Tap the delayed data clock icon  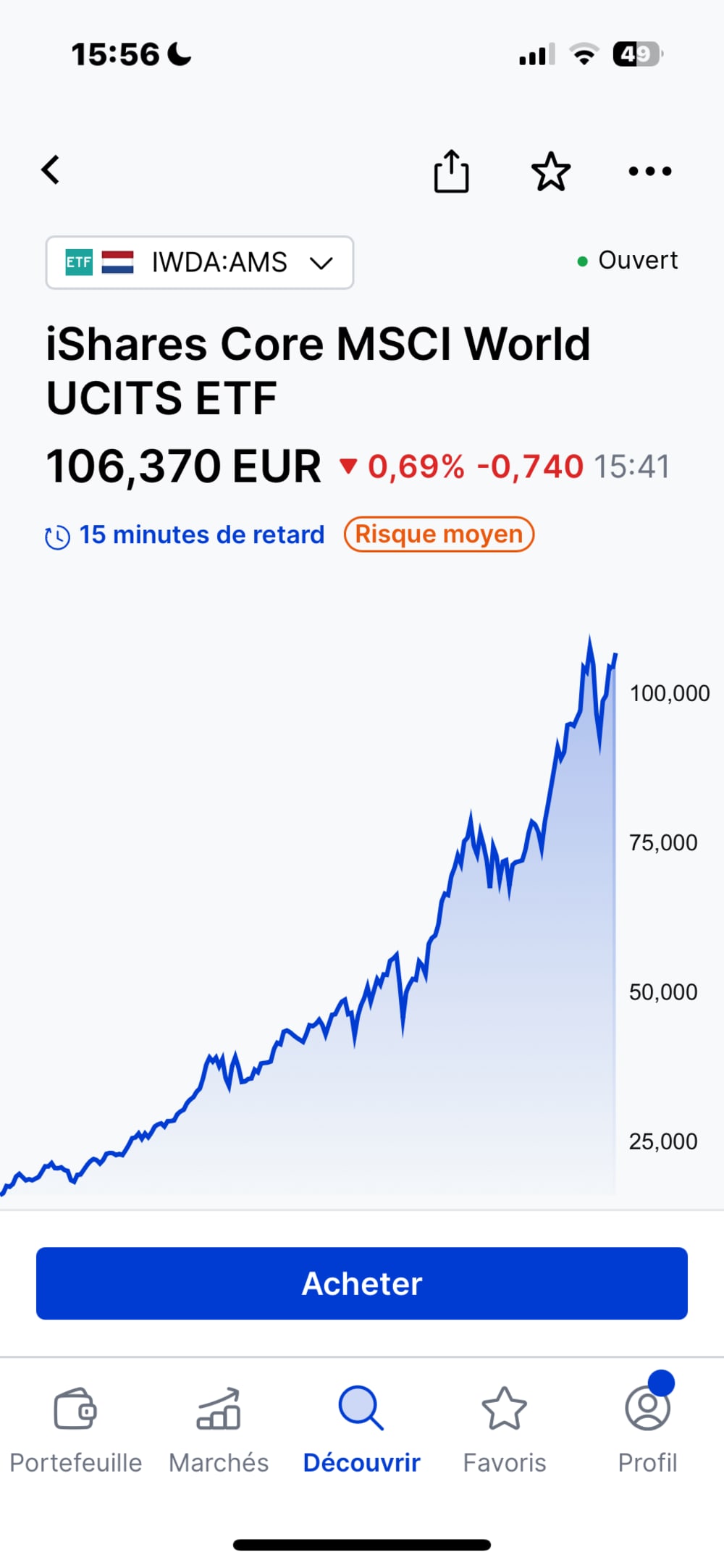[x=58, y=536]
